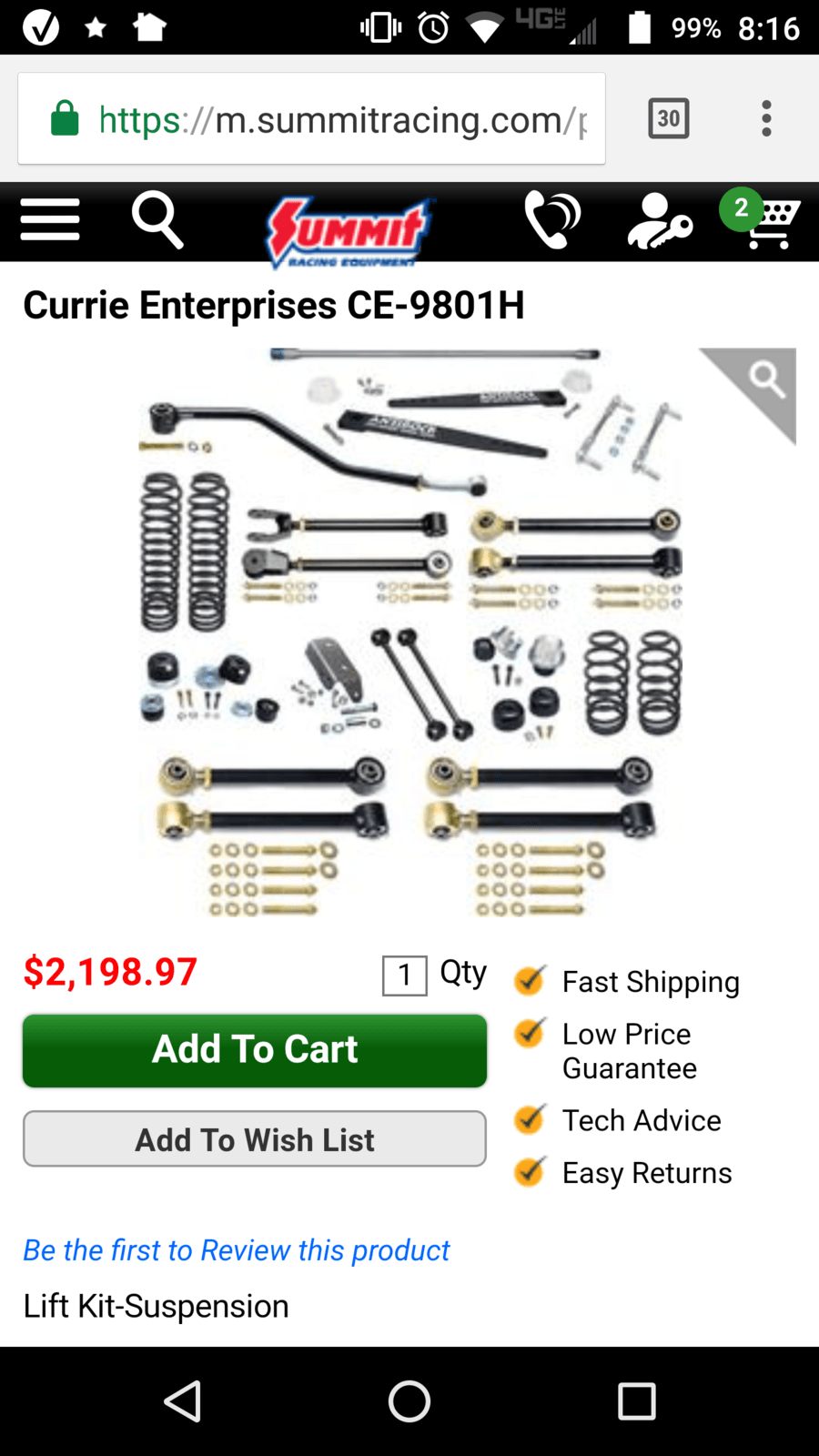View the shopping cart
This screenshot has width=819, height=1456.
point(764,218)
